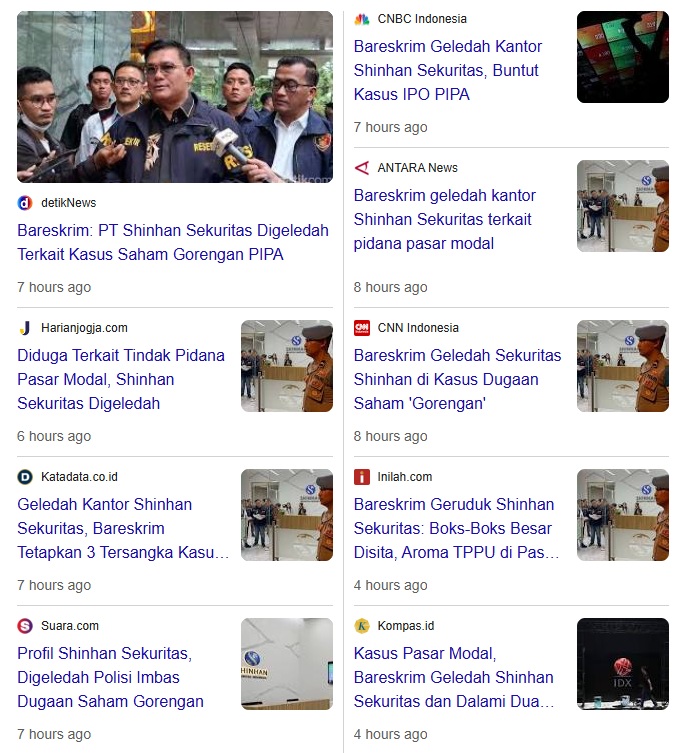
Task: Read ANTARA News story on pidana pasar modal
Action: tap(444, 219)
